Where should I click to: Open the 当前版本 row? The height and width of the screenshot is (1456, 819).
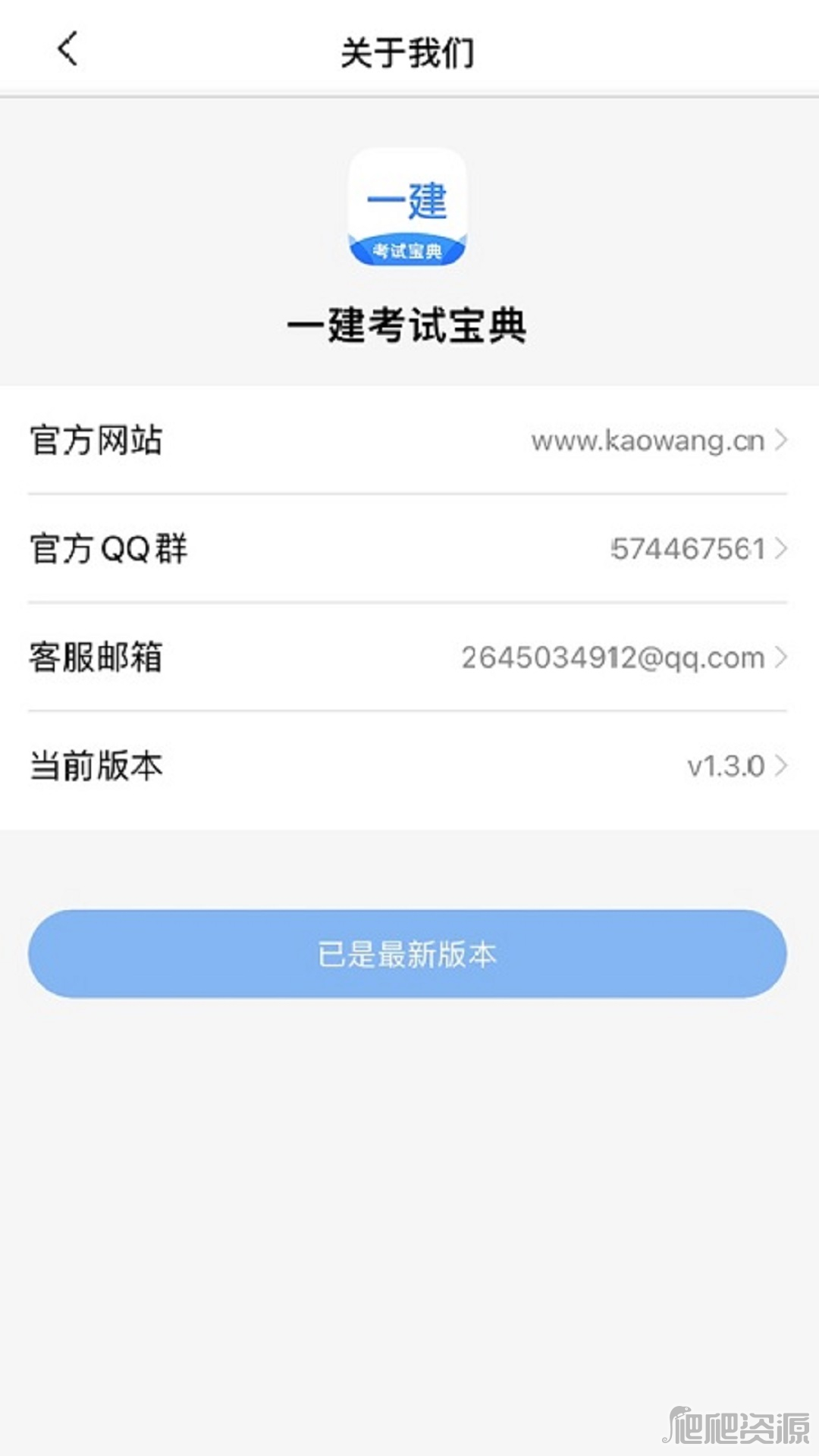(x=409, y=766)
